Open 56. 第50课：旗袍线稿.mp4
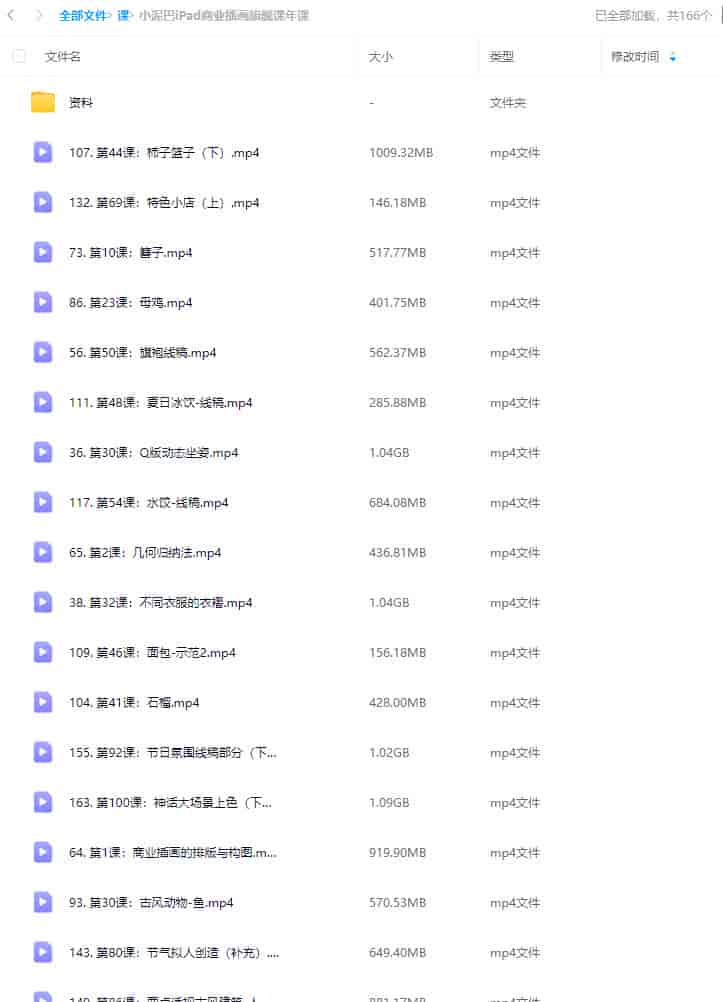This screenshot has width=723, height=1002. coord(142,353)
